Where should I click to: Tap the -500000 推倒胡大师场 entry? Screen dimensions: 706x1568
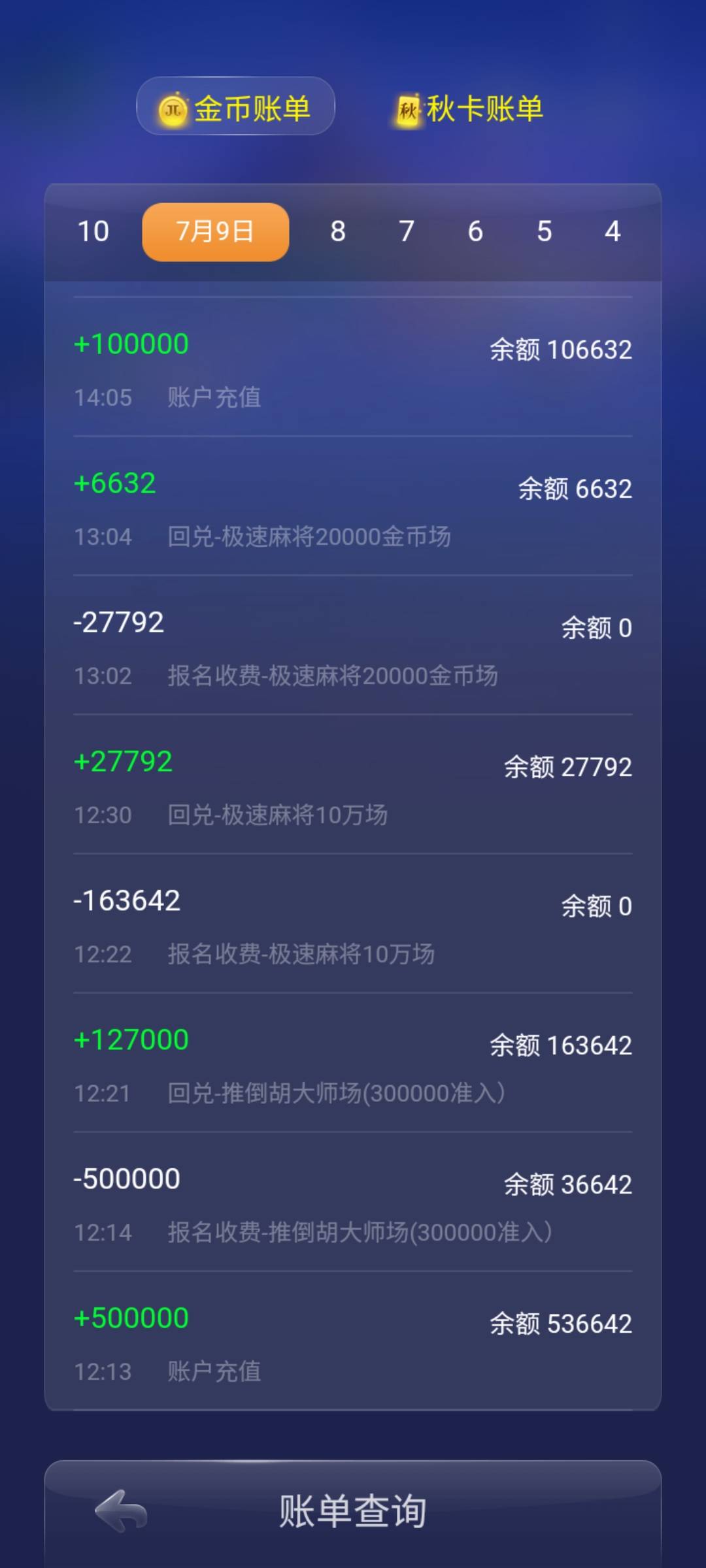[353, 1203]
